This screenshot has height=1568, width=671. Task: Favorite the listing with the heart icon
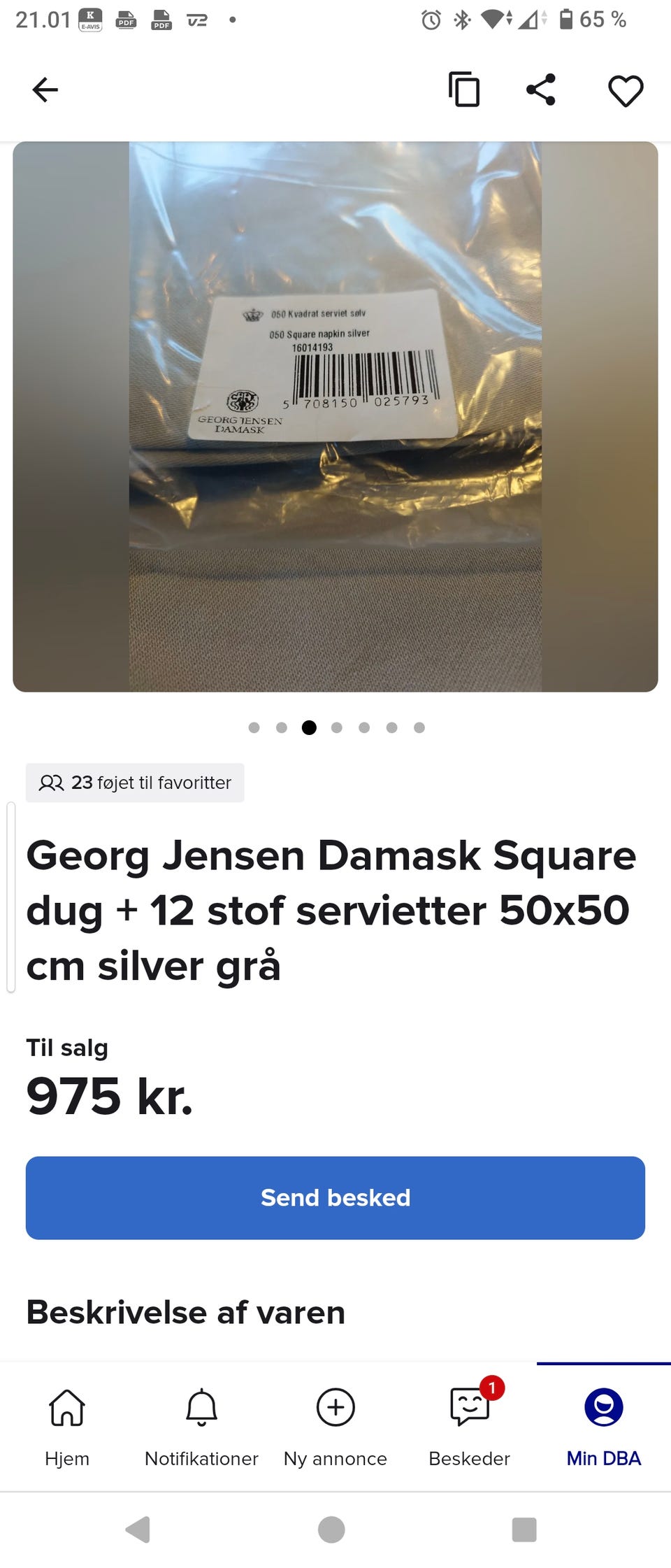(624, 90)
